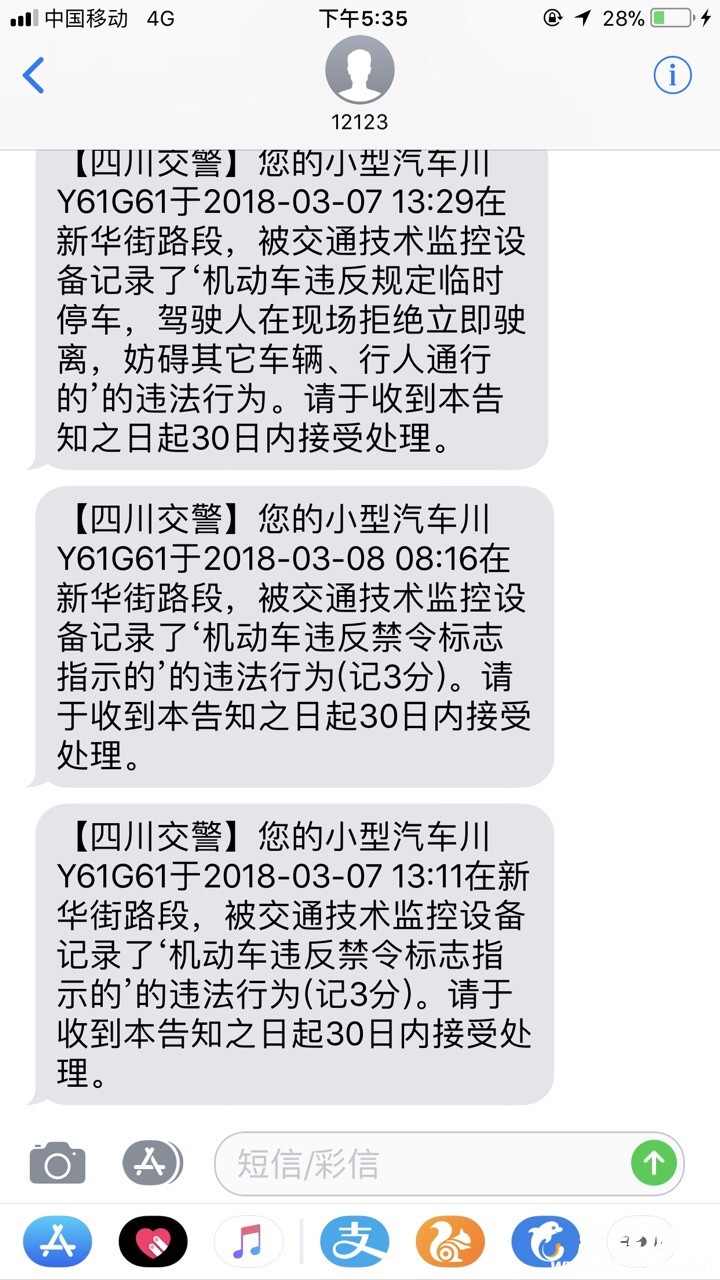Open the Alipay iMessage app
Image resolution: width=720 pixels, height=1280 pixels.
[354, 1242]
